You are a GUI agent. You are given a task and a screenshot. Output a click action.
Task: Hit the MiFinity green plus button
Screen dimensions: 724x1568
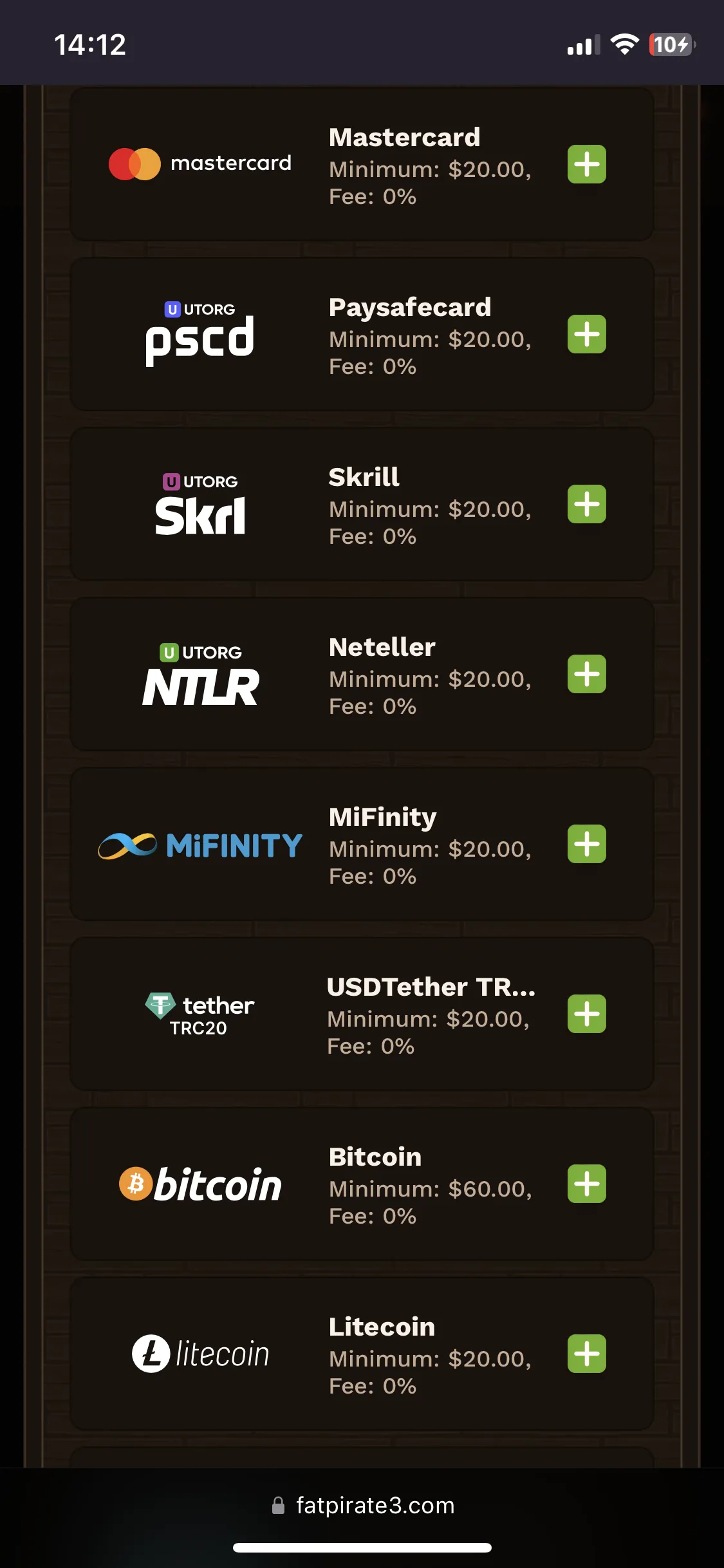586,844
